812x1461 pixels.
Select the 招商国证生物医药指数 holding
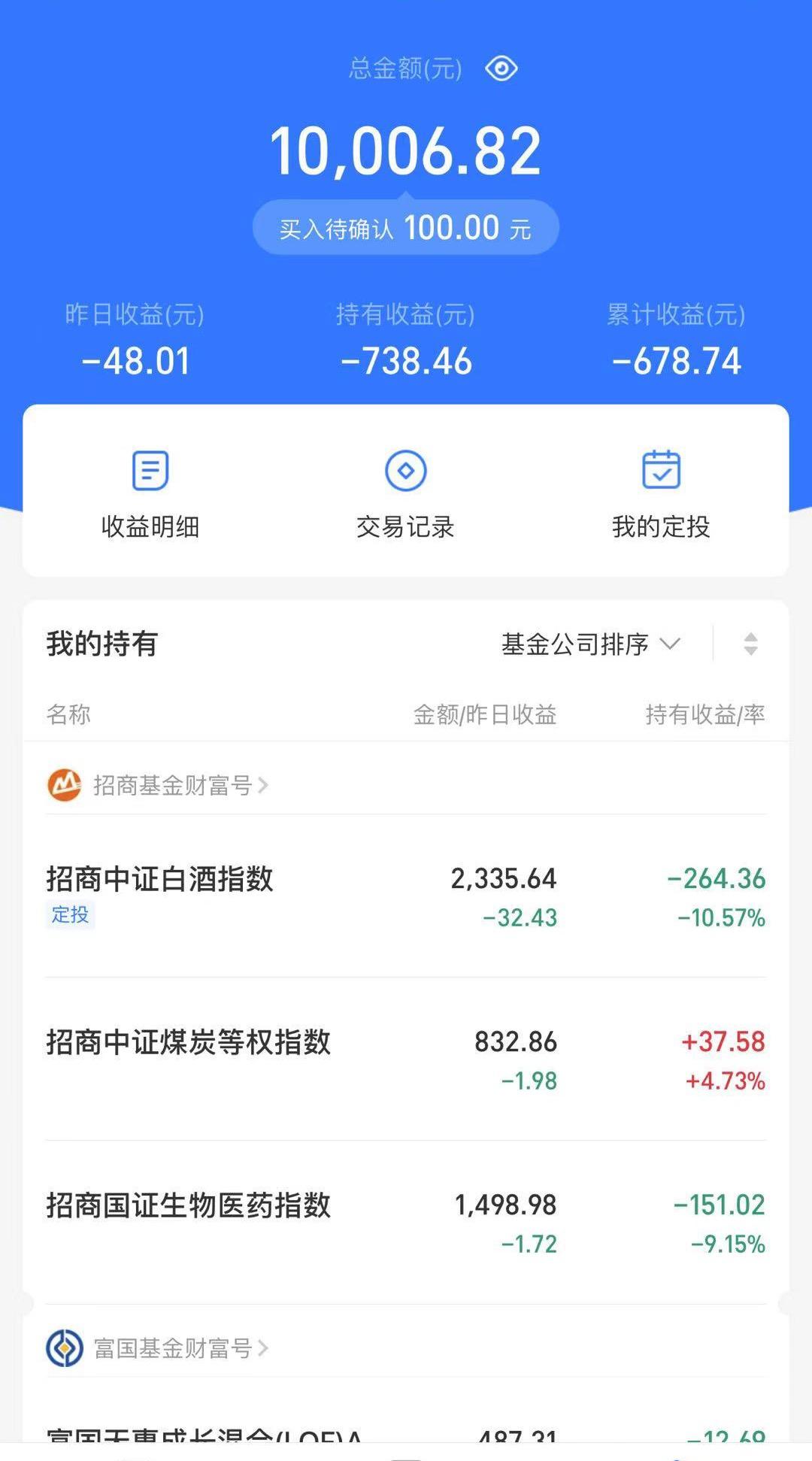pos(188,1205)
